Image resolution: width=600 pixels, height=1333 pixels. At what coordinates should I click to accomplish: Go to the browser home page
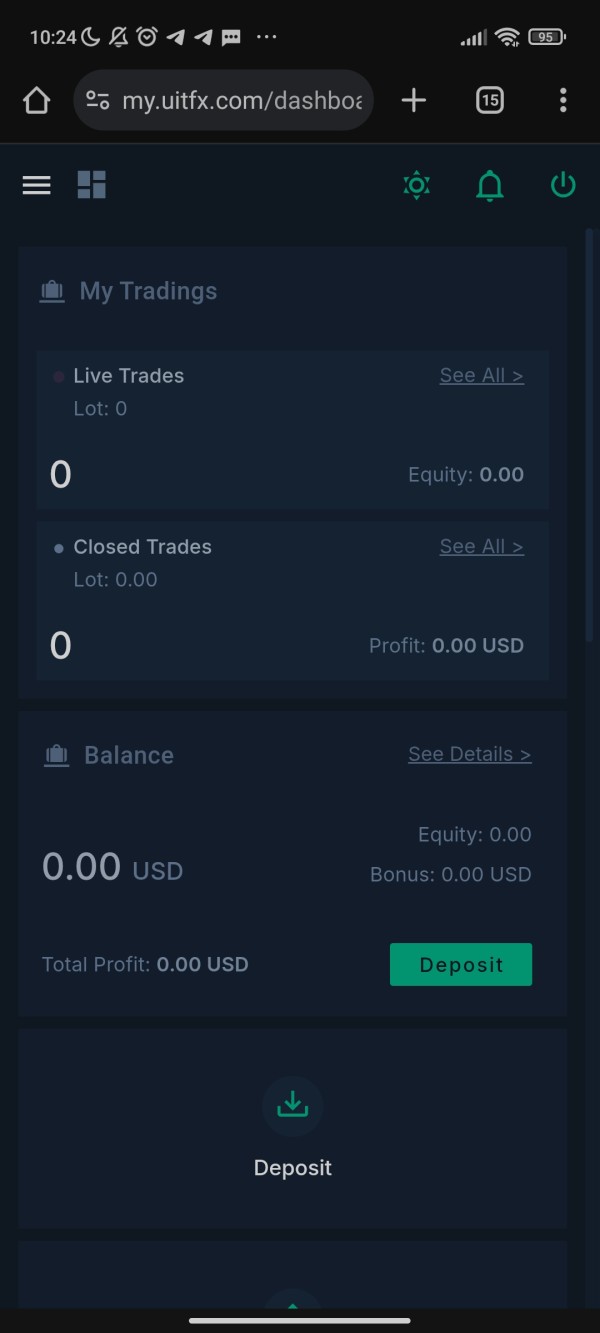click(36, 100)
